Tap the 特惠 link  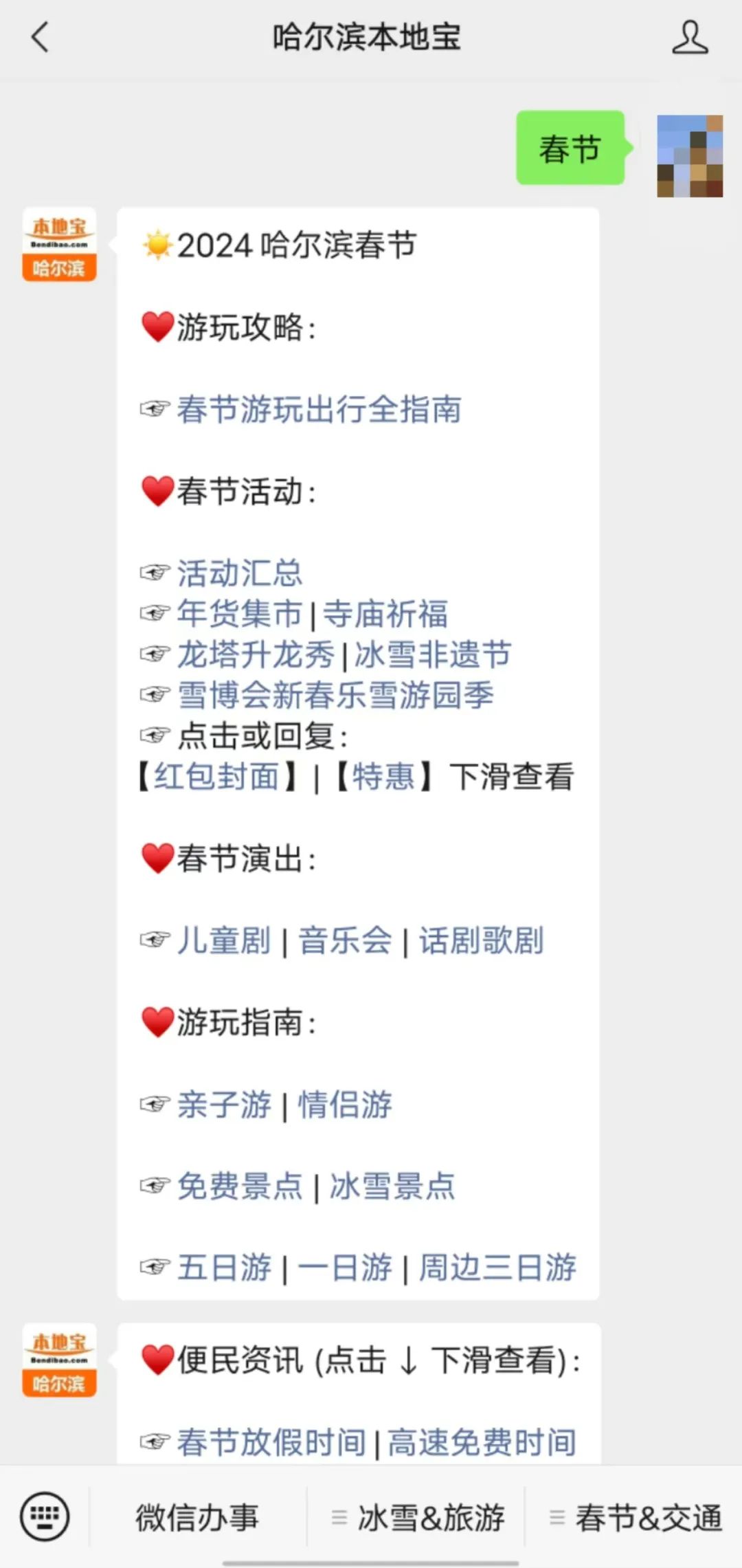(383, 777)
